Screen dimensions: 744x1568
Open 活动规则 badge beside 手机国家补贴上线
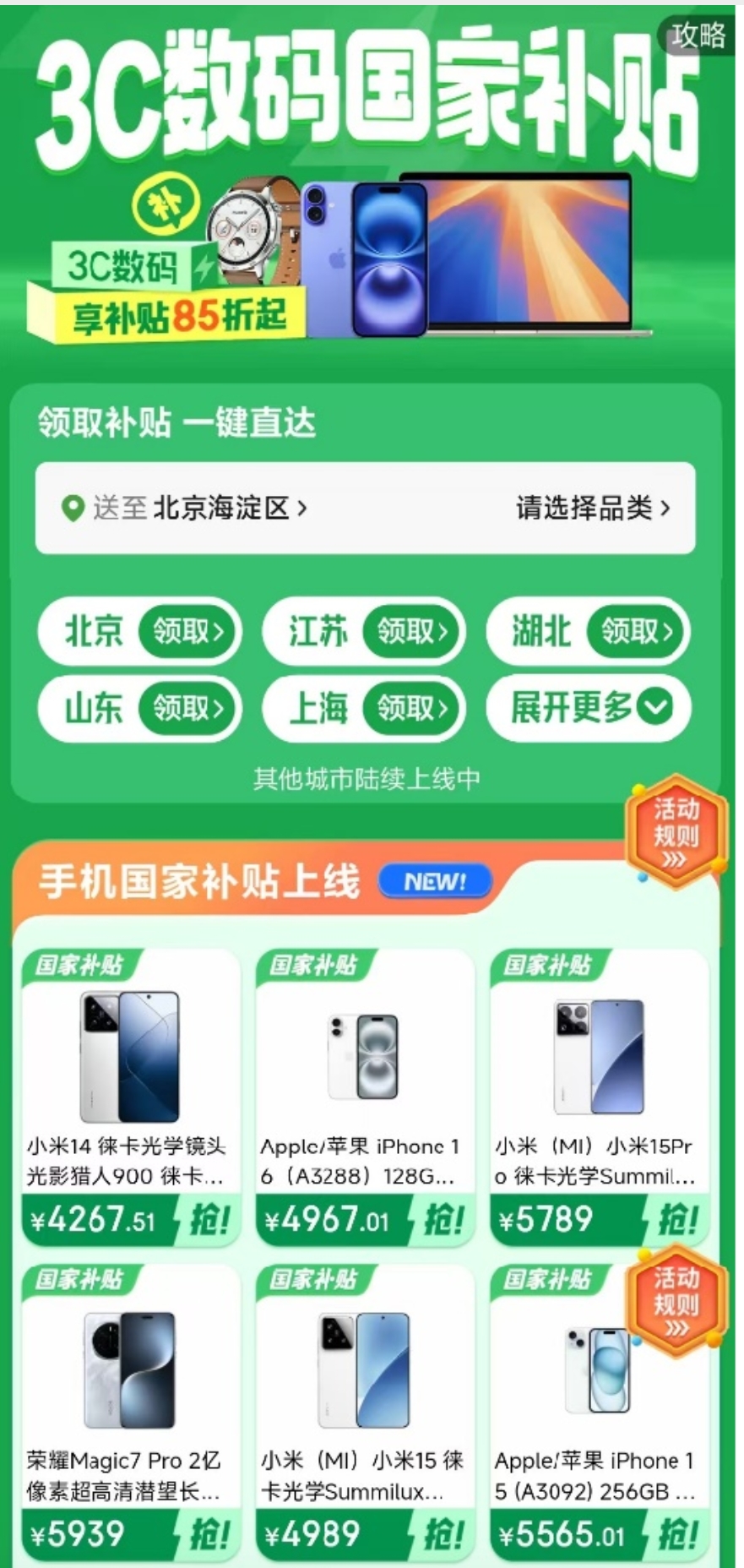pyautogui.click(x=676, y=833)
